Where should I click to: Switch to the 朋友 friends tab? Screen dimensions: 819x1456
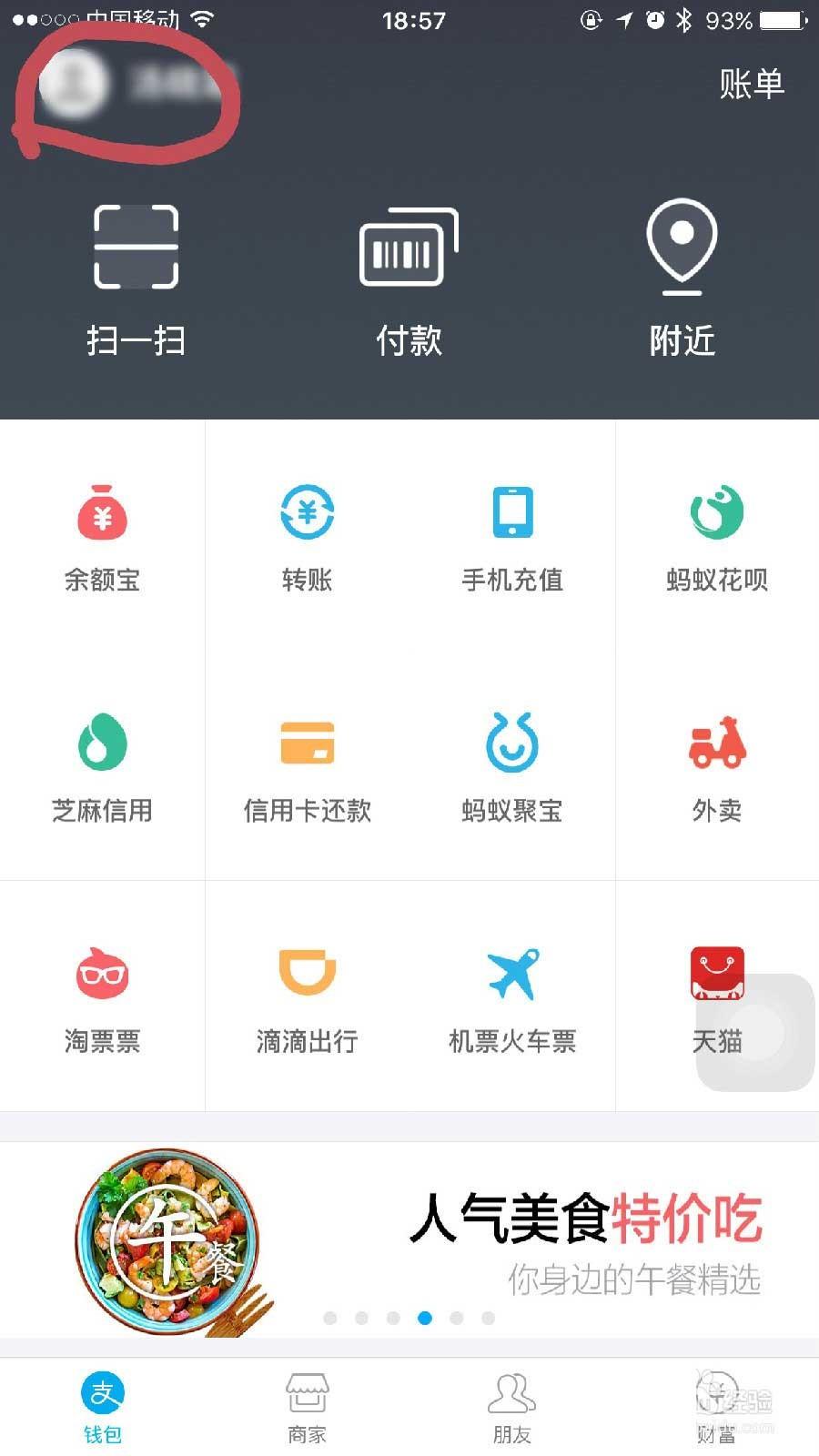[512, 1406]
